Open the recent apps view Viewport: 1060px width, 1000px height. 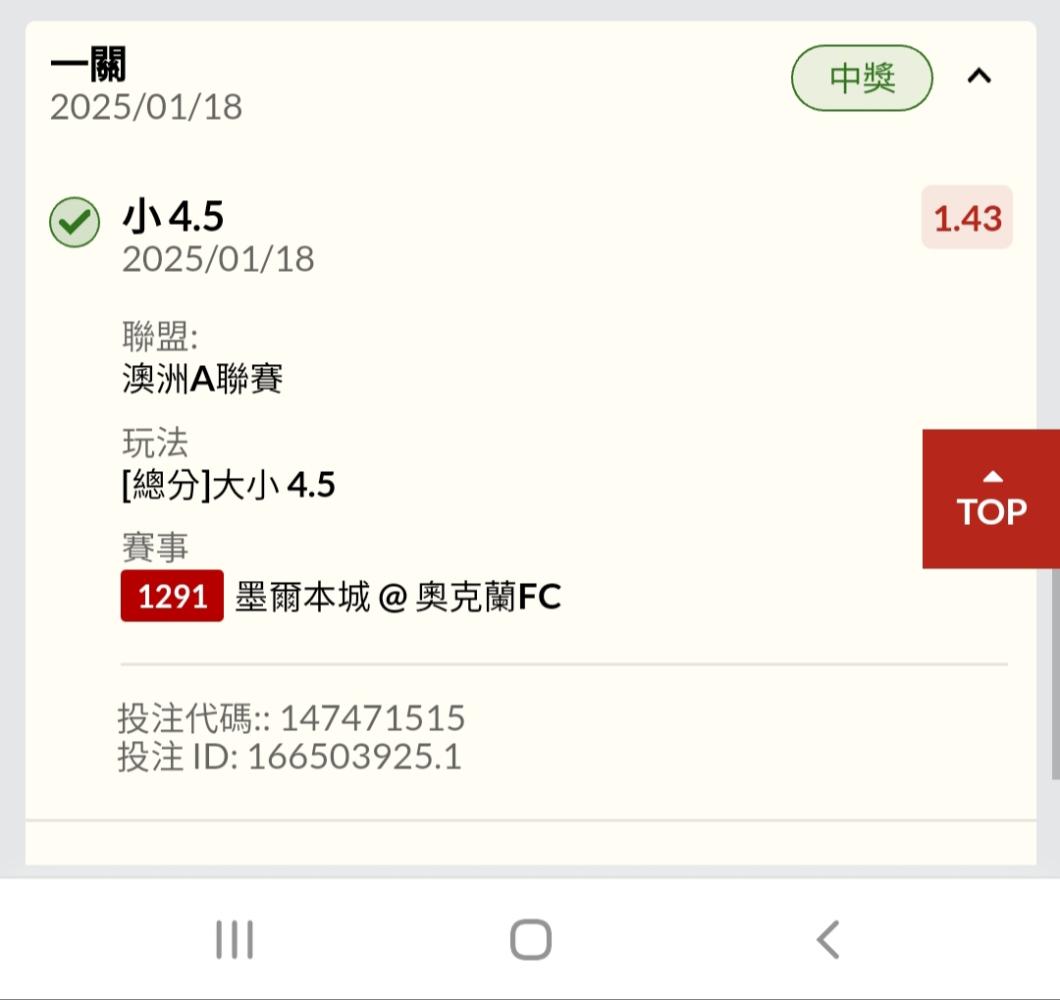pyautogui.click(x=235, y=939)
